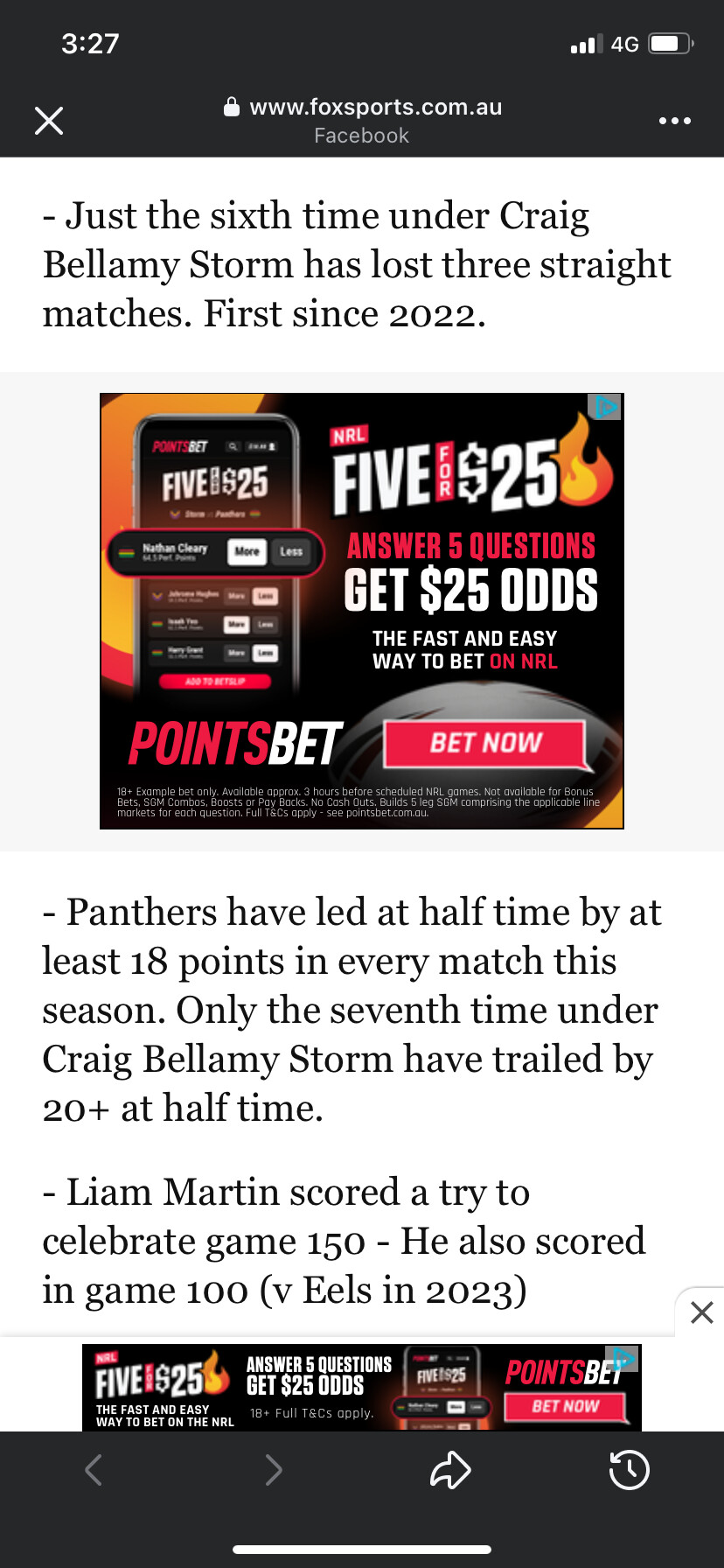Open the AdChoices icon on the large ad
This screenshot has height=1568, width=724.
(605, 407)
